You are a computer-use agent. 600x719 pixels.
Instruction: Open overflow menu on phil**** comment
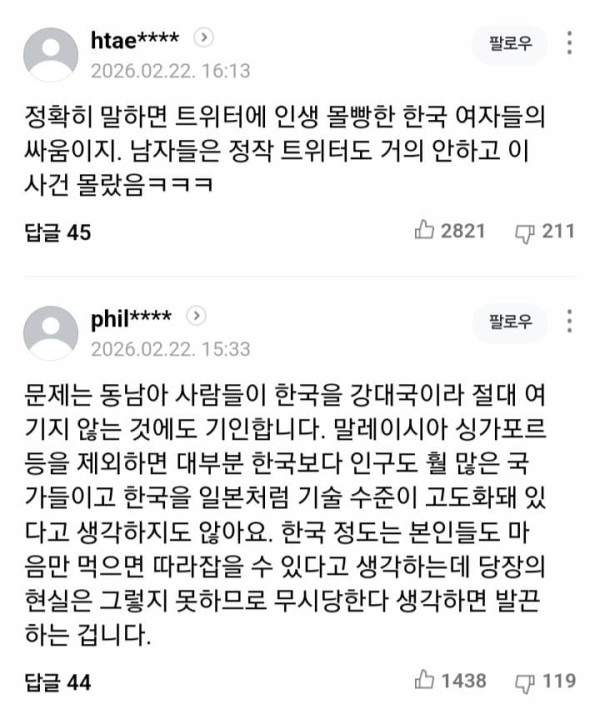click(570, 322)
